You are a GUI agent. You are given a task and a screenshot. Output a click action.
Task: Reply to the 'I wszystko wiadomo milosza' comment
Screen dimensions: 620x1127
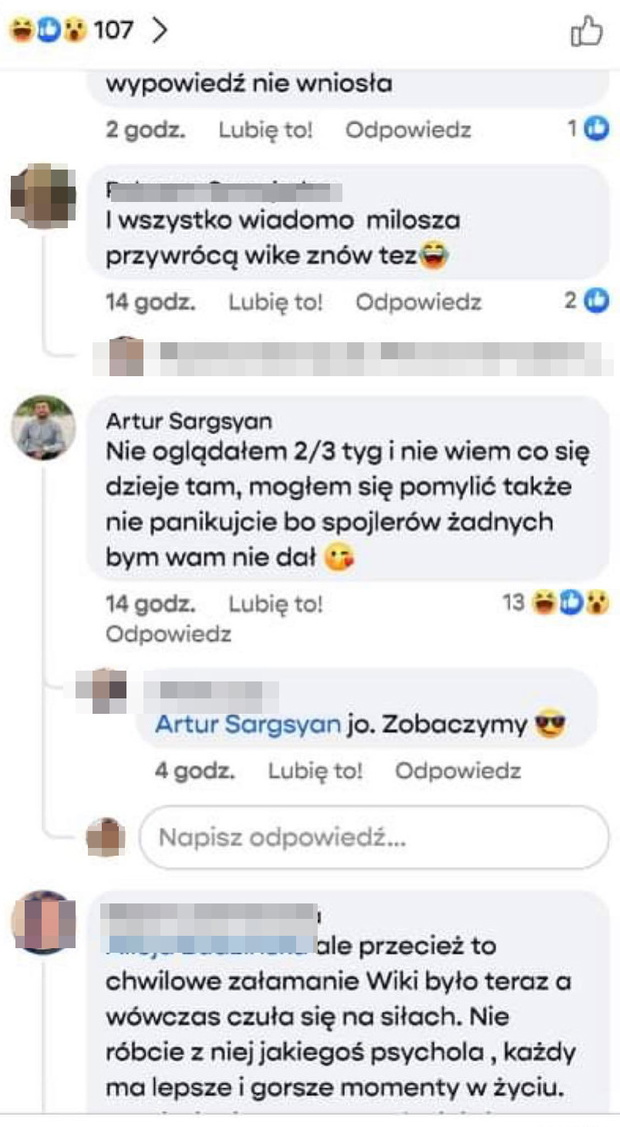418,303
